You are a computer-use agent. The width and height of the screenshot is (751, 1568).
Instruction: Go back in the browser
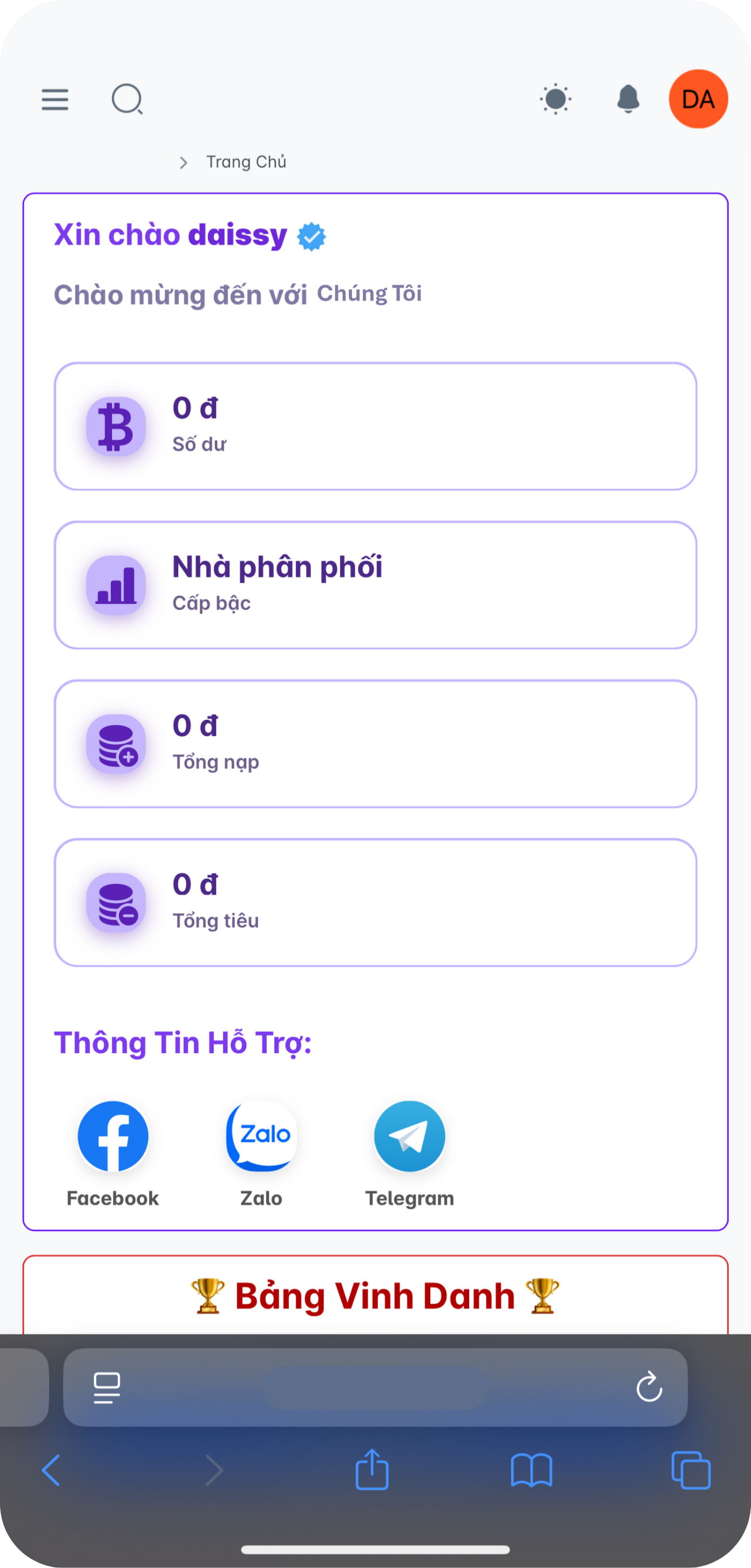(x=51, y=1471)
